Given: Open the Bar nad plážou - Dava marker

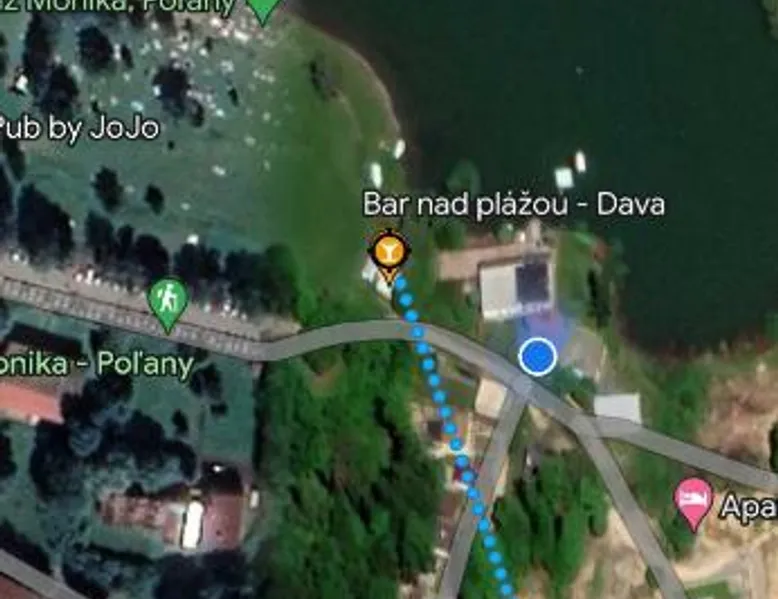Looking at the screenshot, I should click(x=388, y=251).
